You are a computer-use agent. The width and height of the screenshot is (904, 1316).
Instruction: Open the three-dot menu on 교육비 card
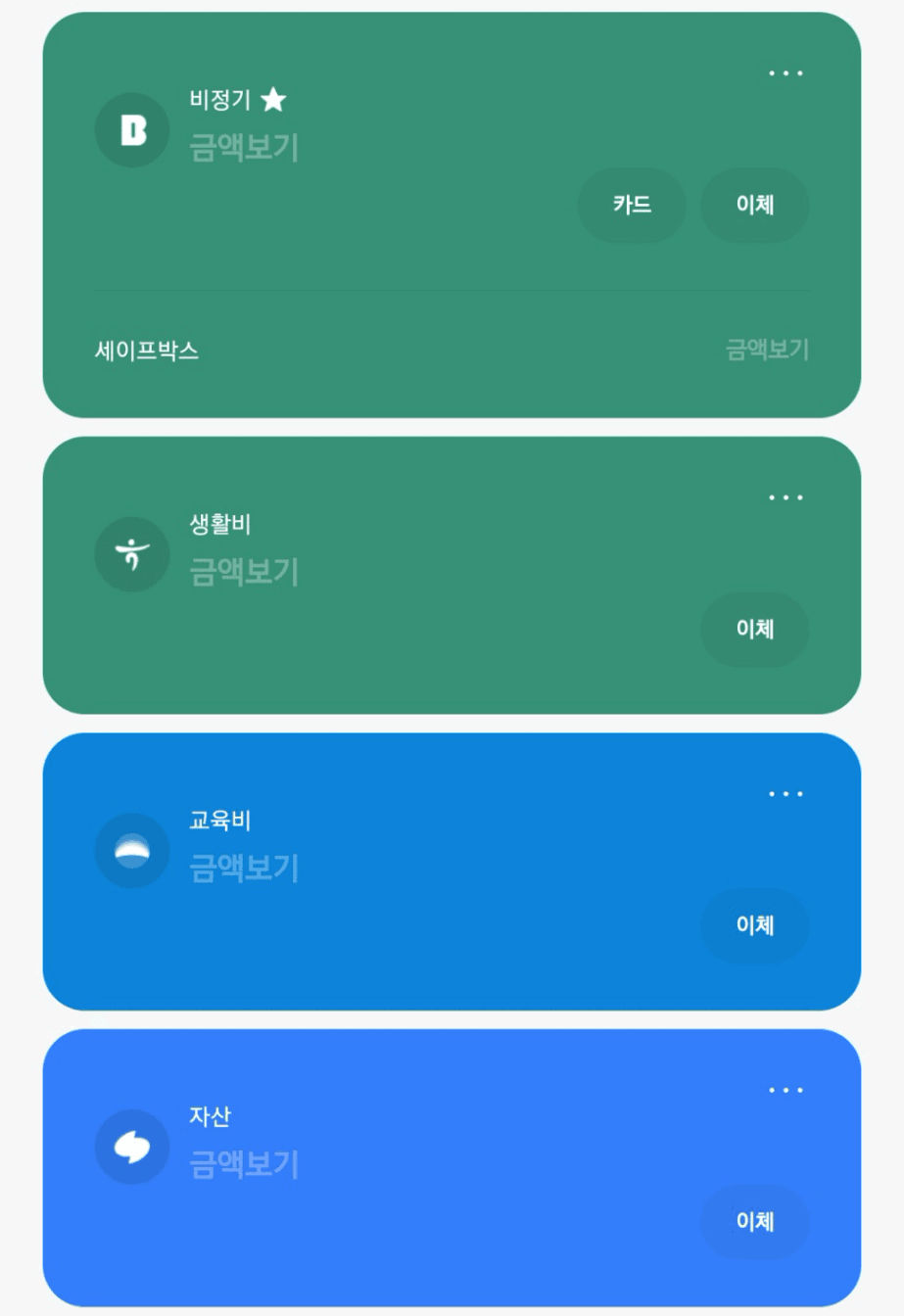[x=785, y=794]
